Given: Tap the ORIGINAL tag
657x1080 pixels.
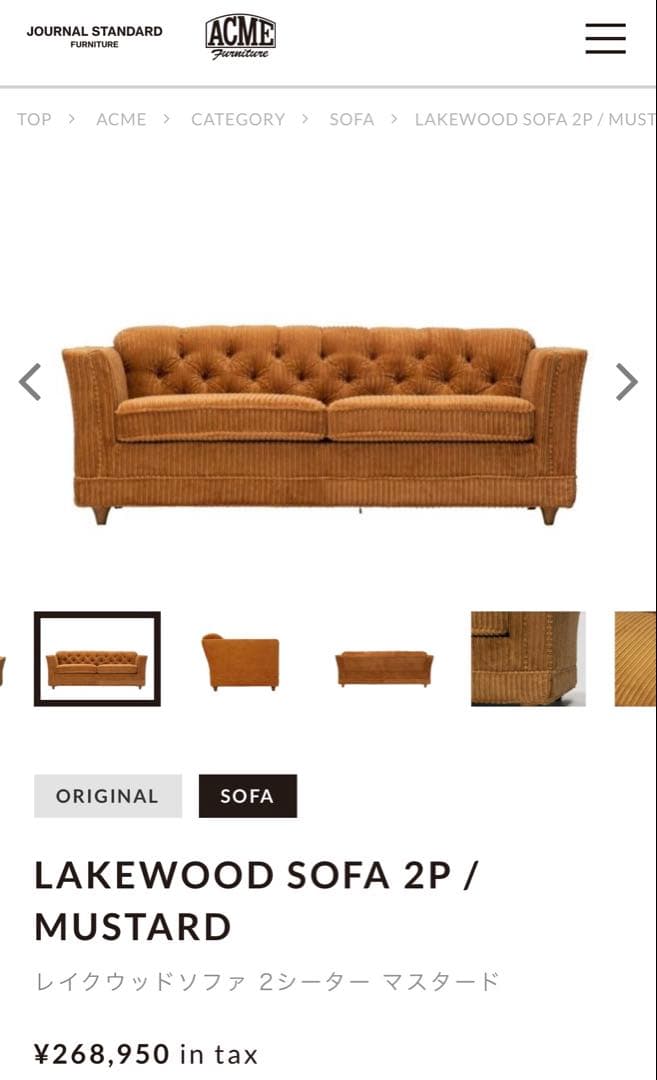Looking at the screenshot, I should pos(108,796).
